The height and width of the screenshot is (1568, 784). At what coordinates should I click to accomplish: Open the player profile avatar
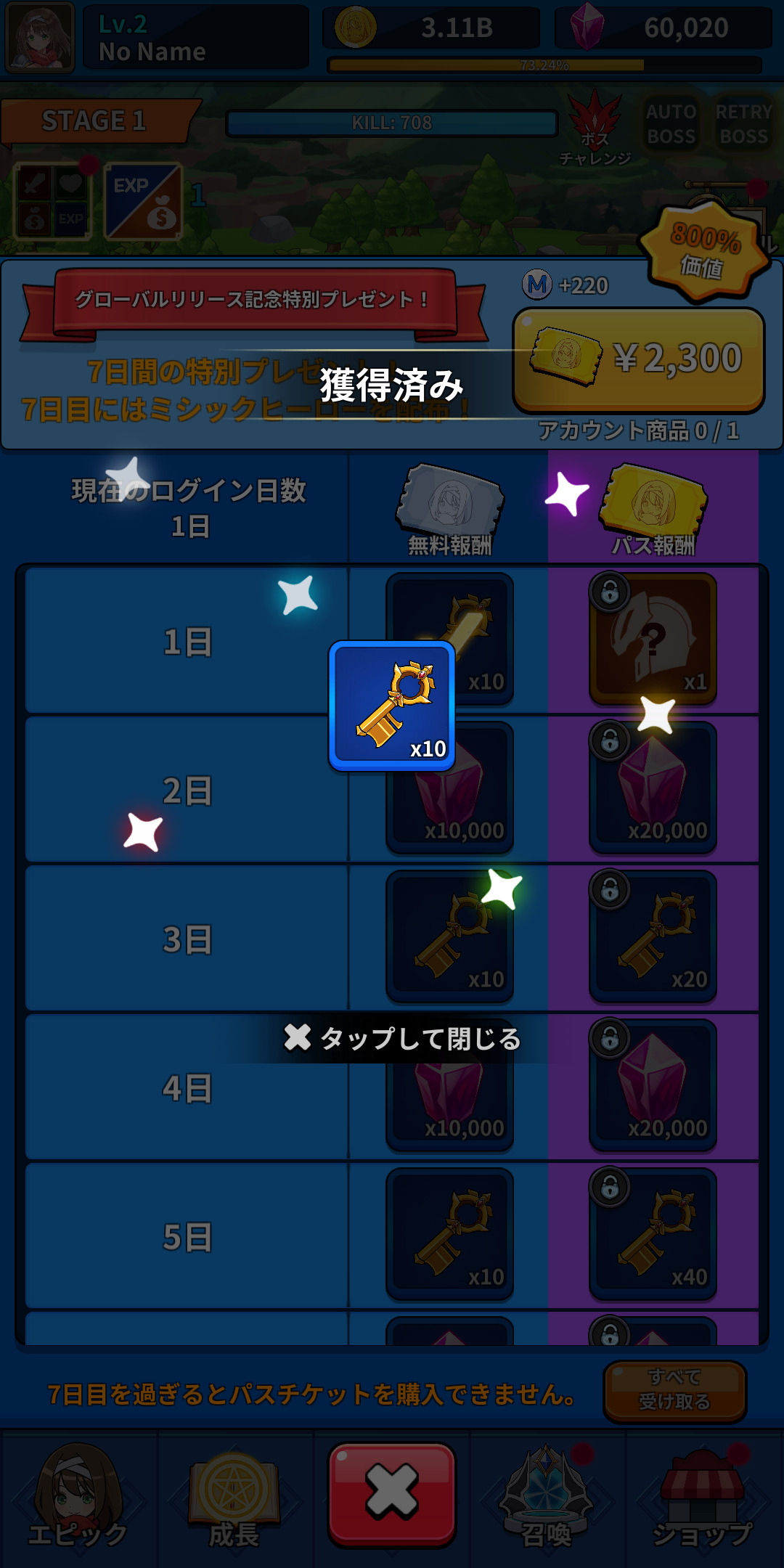click(39, 37)
